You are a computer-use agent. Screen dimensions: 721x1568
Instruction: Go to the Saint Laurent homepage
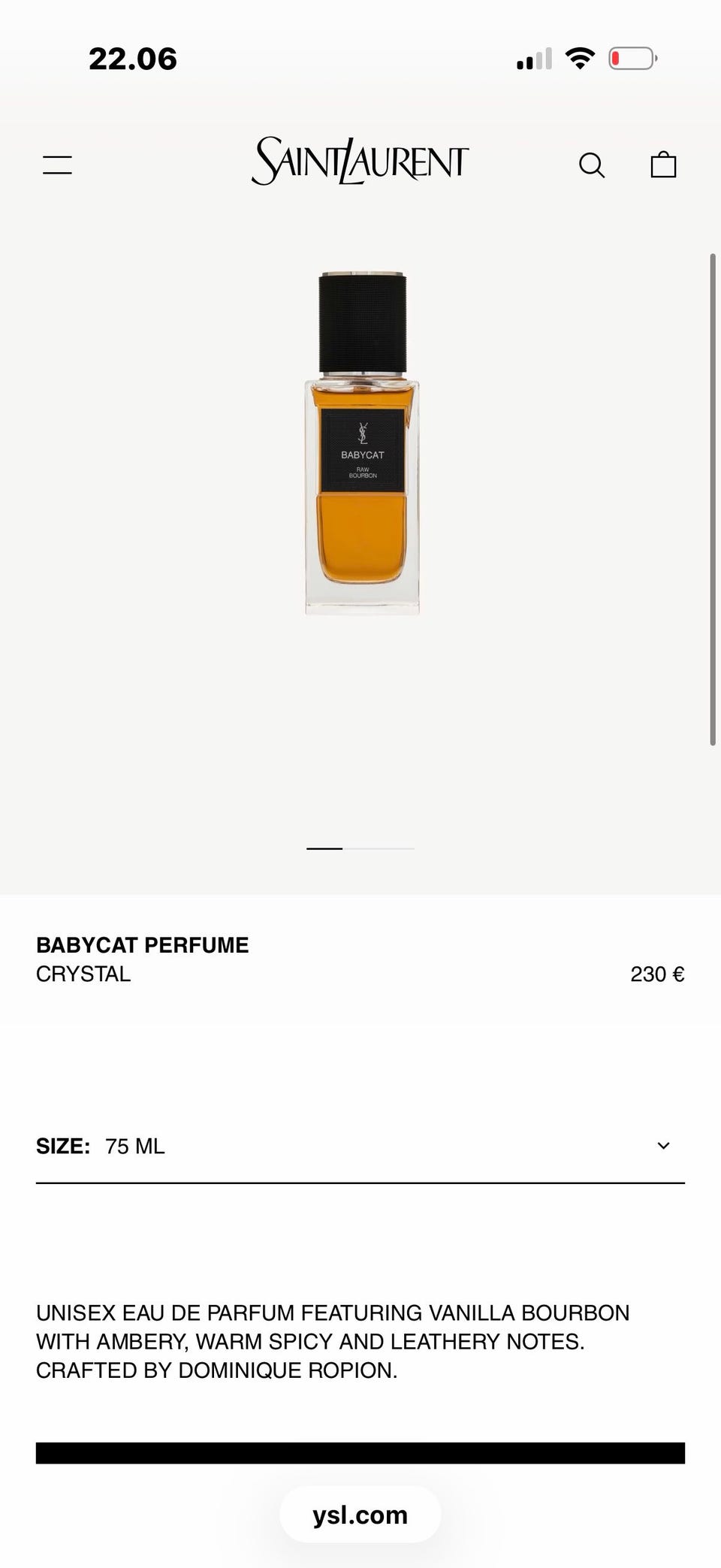[x=360, y=161]
